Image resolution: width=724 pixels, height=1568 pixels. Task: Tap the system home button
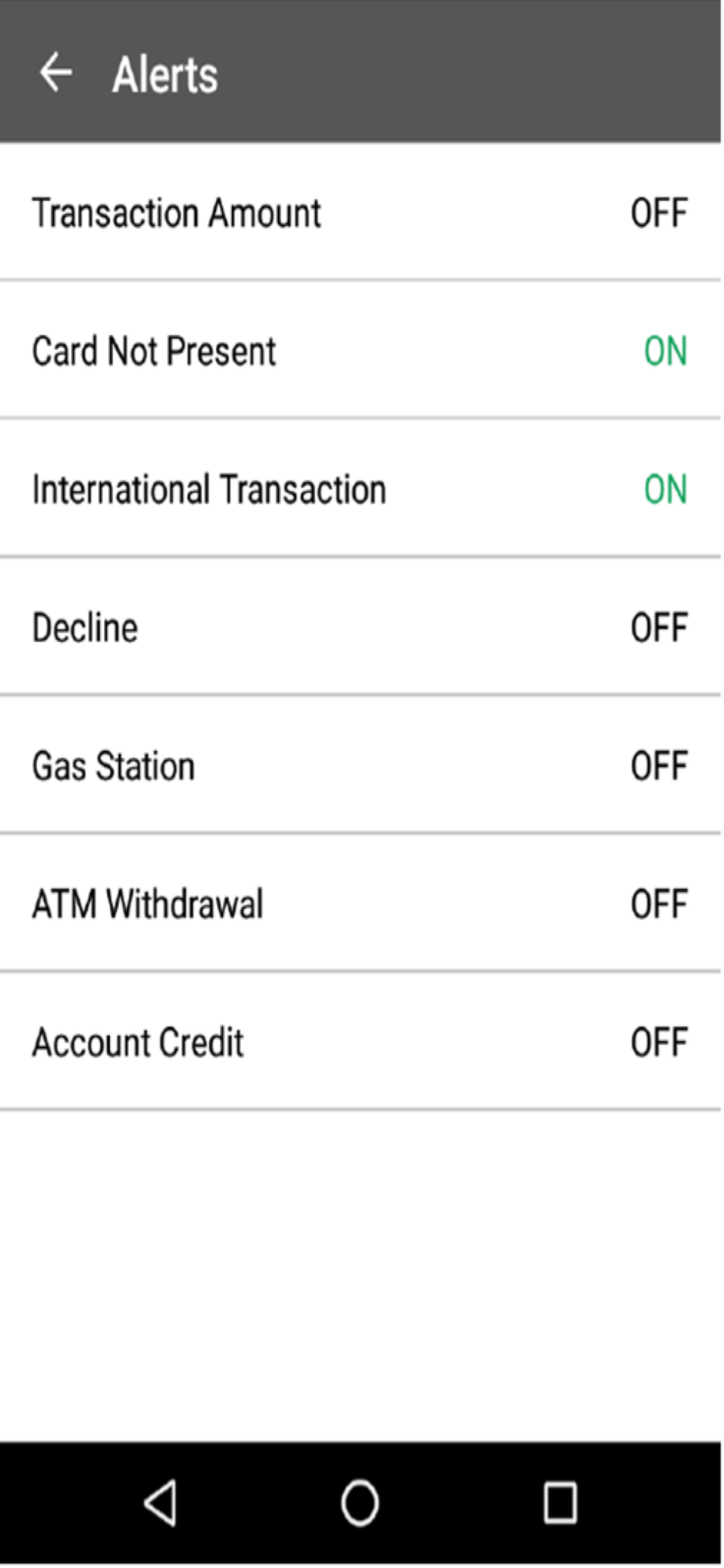coord(360,1503)
